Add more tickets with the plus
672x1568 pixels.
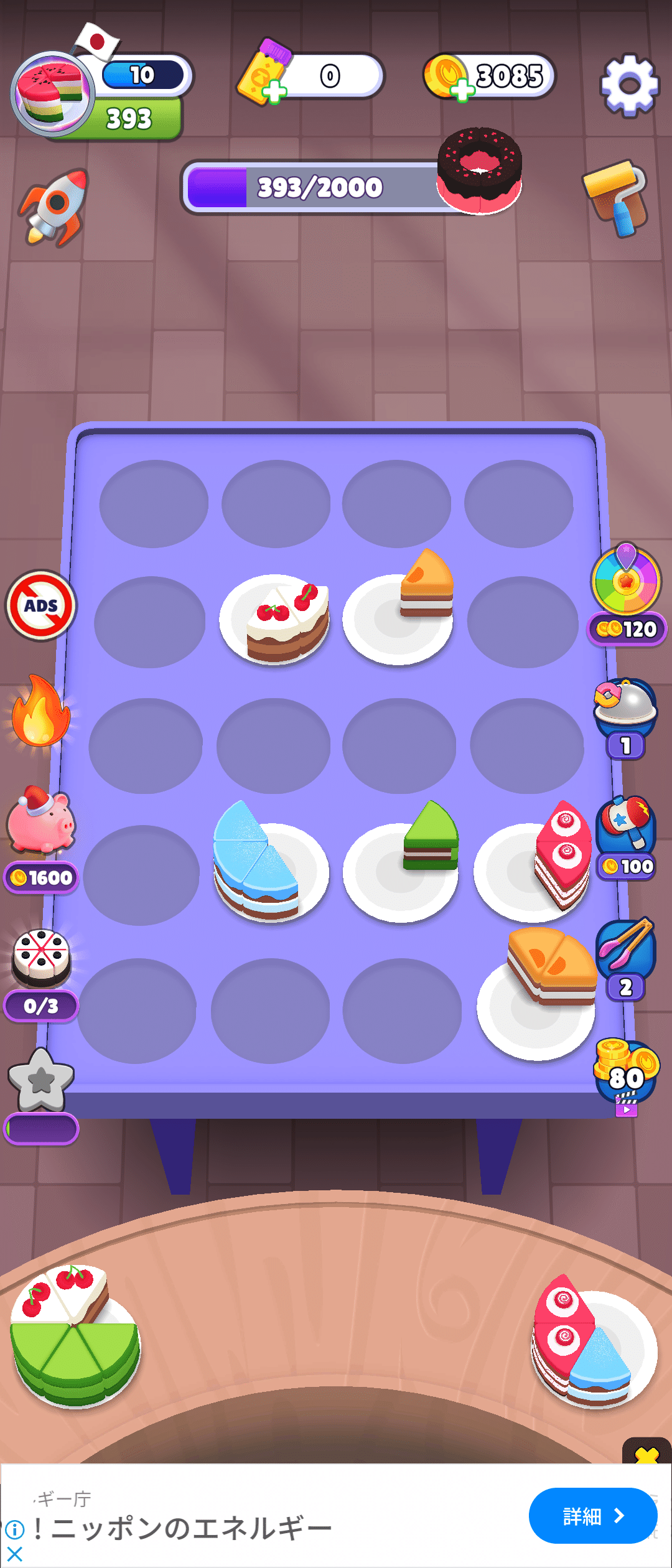click(x=274, y=92)
